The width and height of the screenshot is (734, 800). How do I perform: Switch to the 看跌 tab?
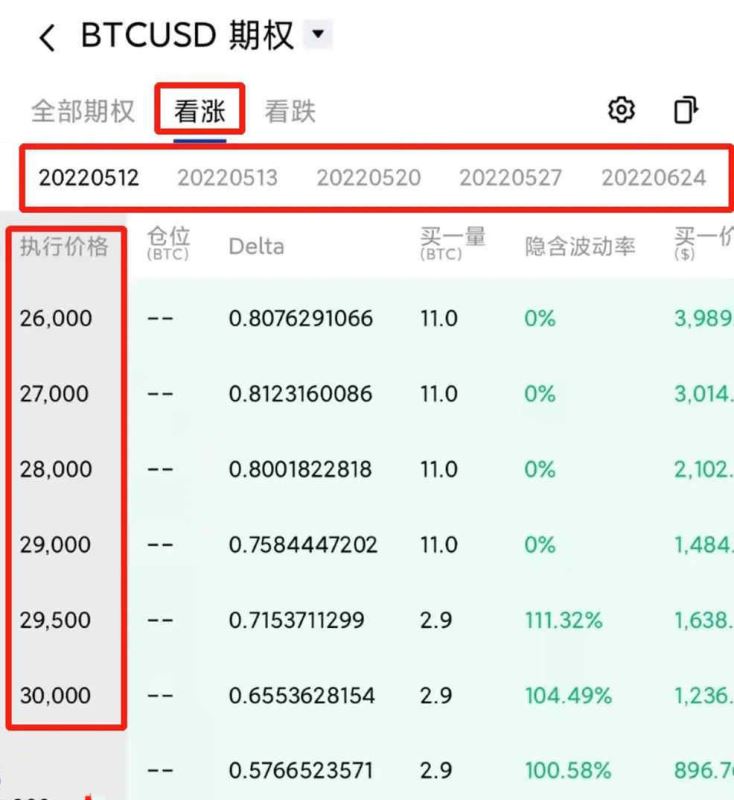[x=290, y=111]
